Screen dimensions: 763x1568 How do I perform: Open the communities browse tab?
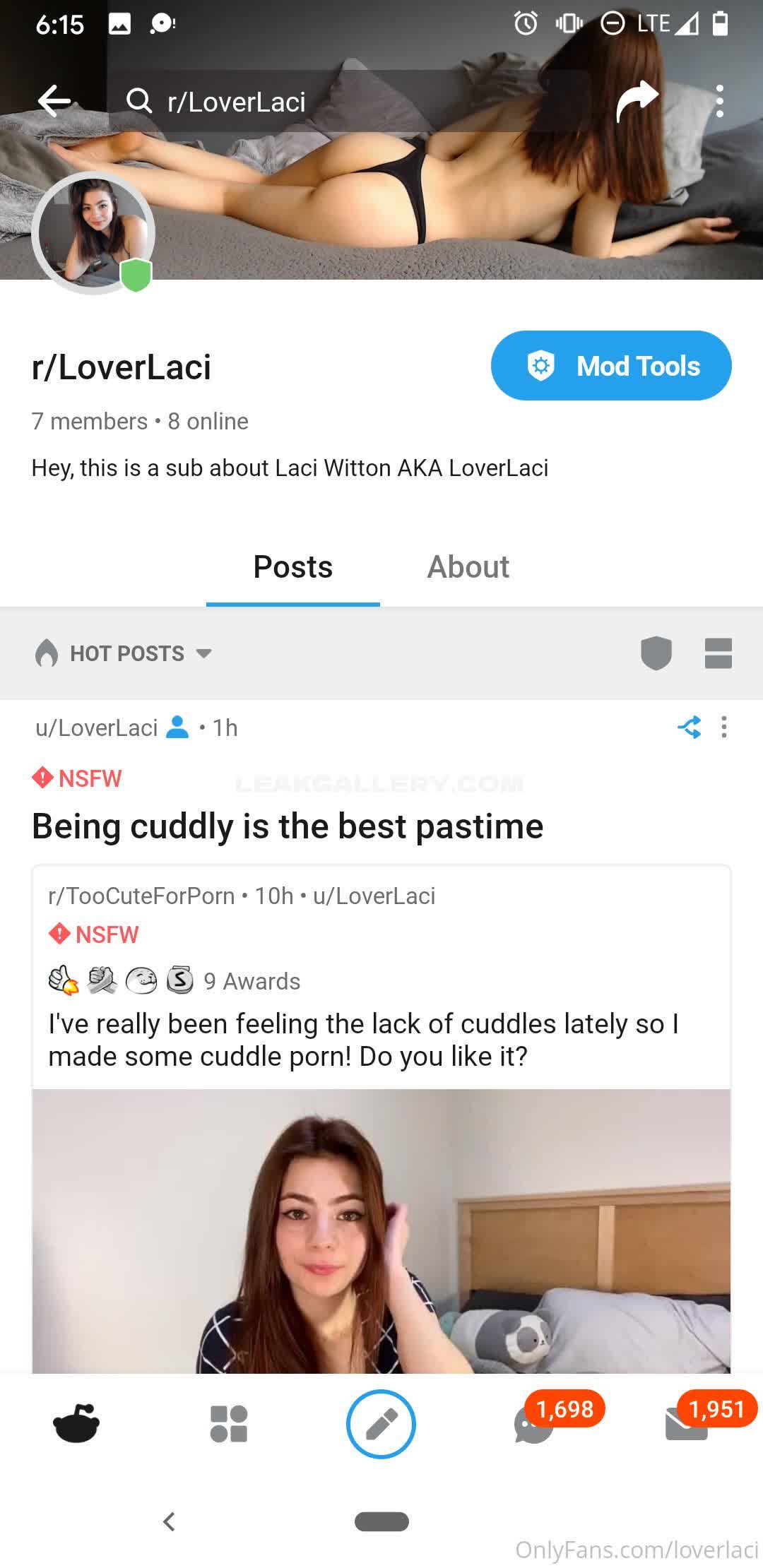pyautogui.click(x=229, y=1423)
